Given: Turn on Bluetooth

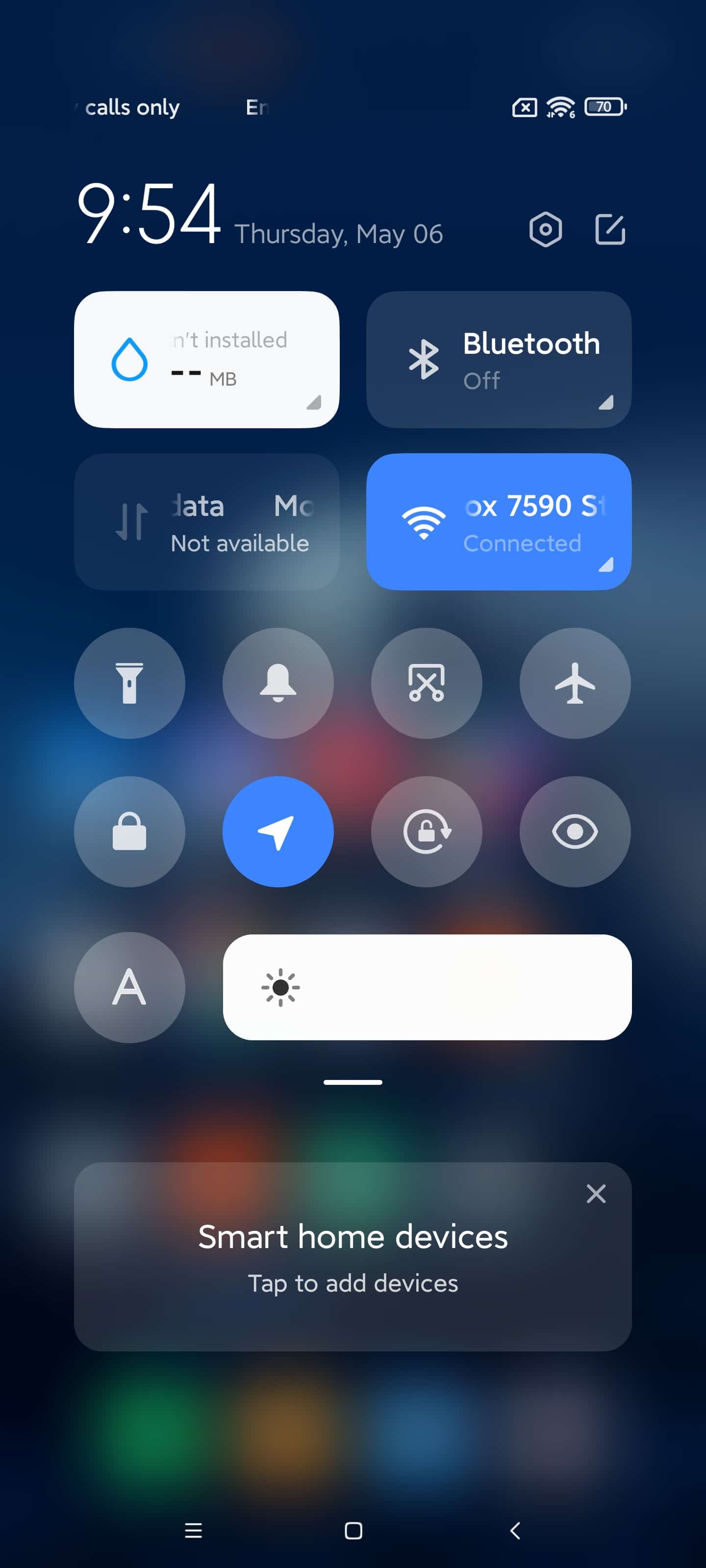Looking at the screenshot, I should (x=498, y=359).
